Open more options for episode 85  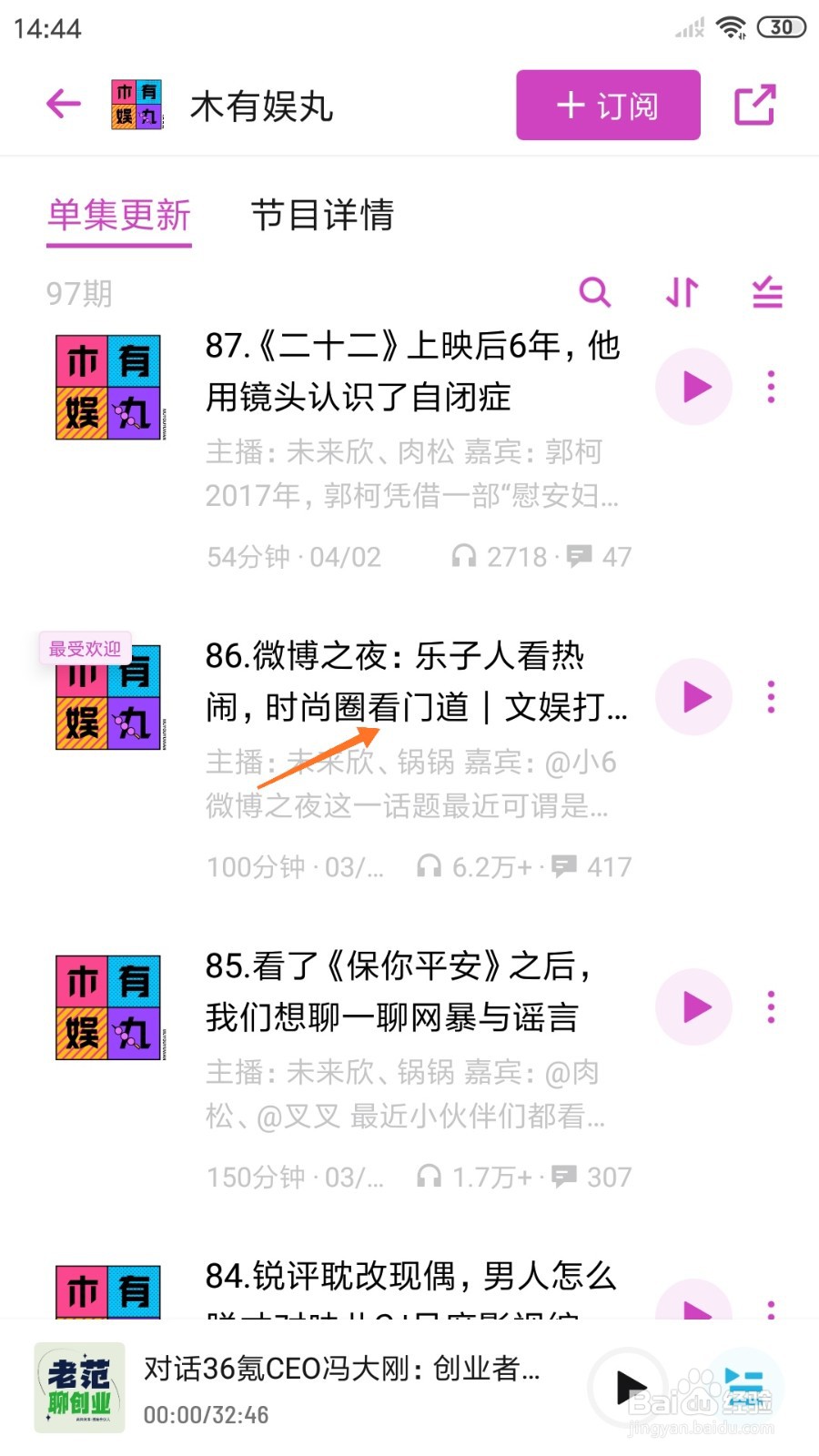pyautogui.click(x=771, y=1007)
